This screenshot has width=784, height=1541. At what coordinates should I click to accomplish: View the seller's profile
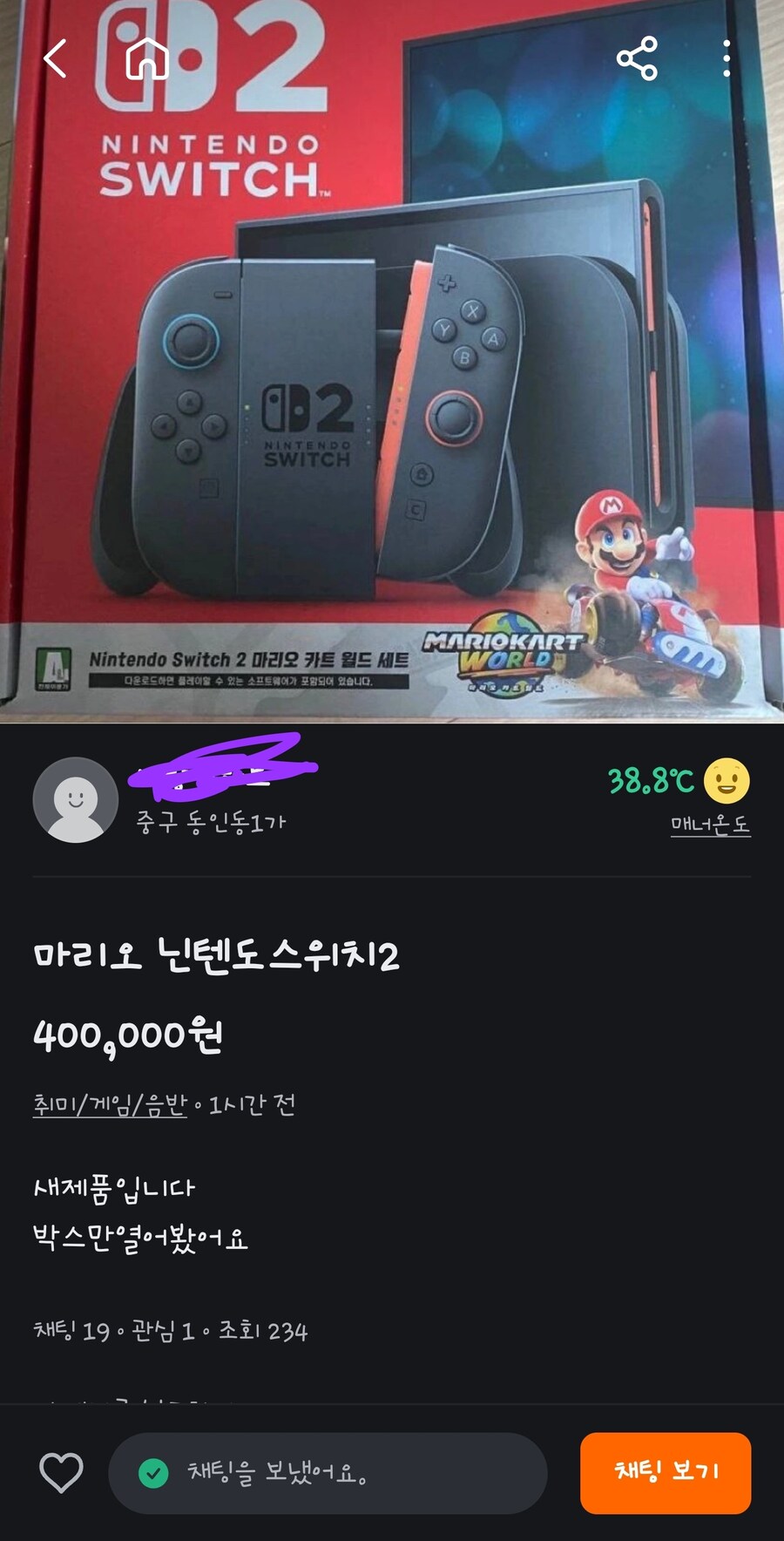[76, 799]
